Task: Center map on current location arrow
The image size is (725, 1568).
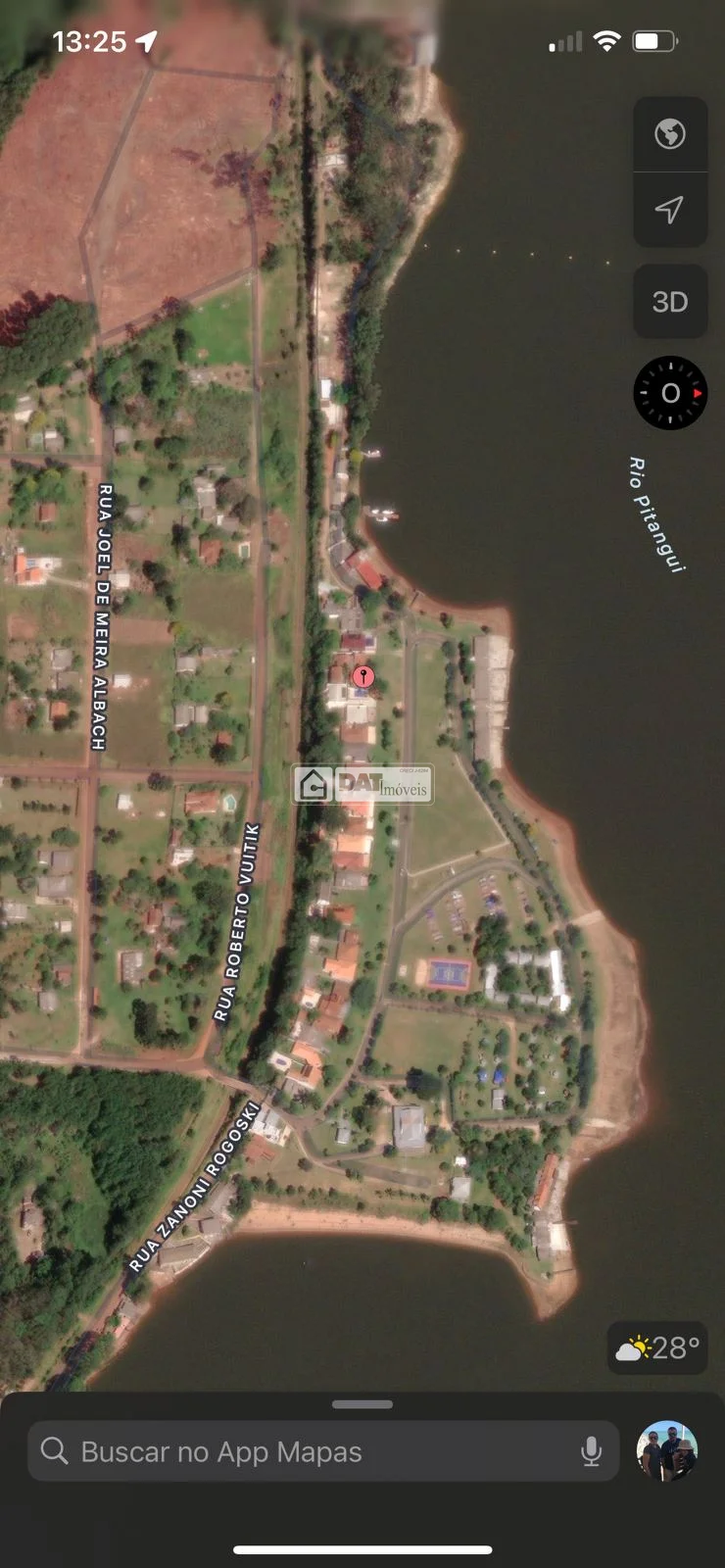Action: coord(670,210)
